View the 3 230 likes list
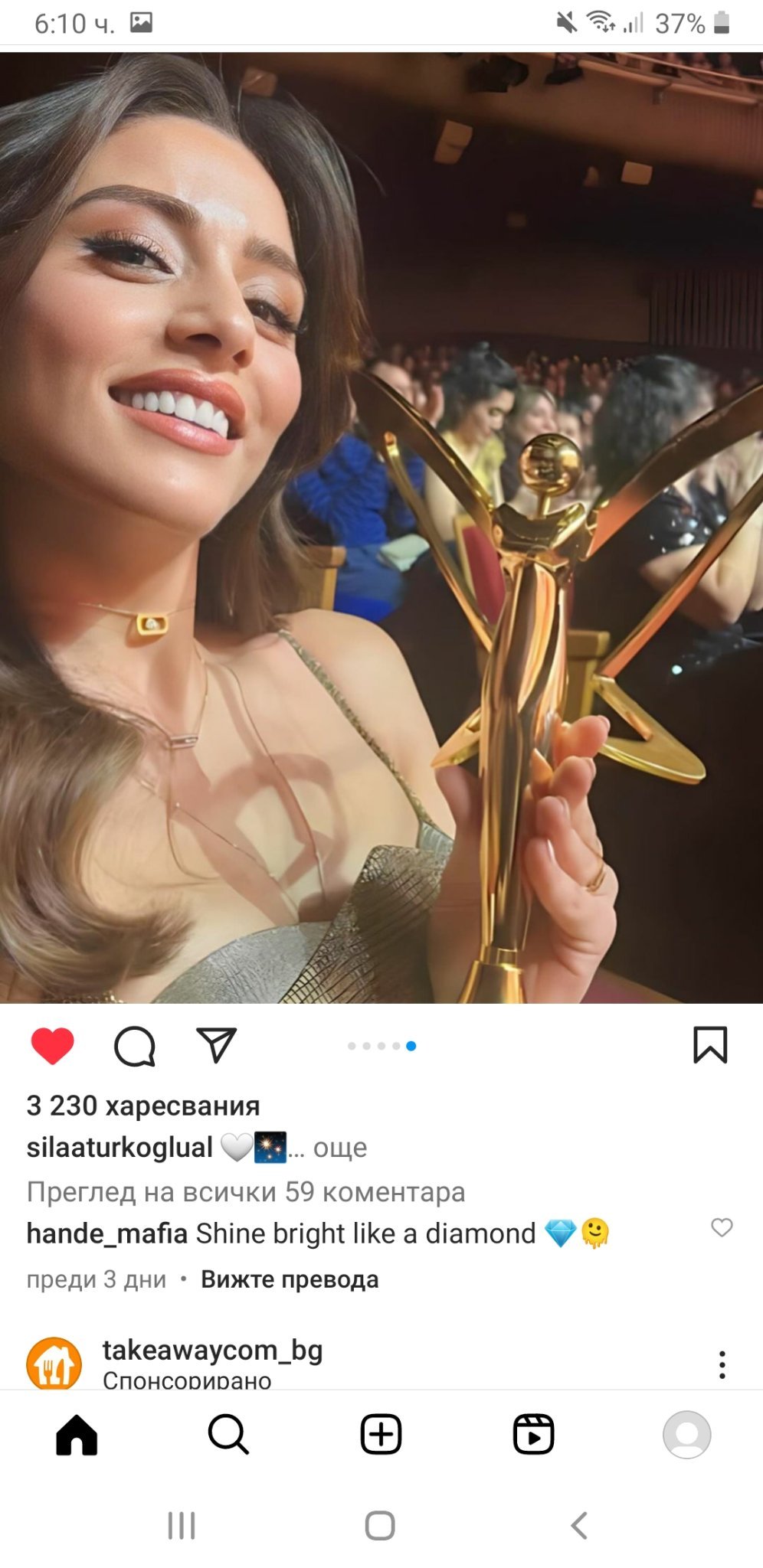763x1568 pixels. click(143, 1106)
